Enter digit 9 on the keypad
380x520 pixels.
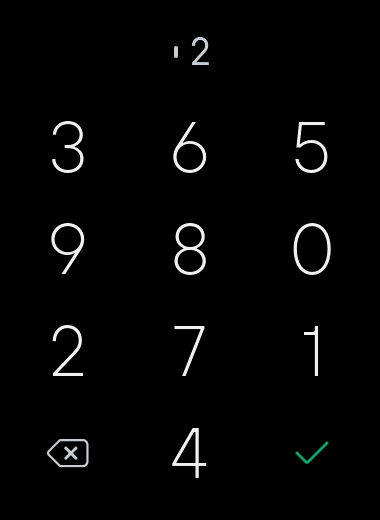68,249
